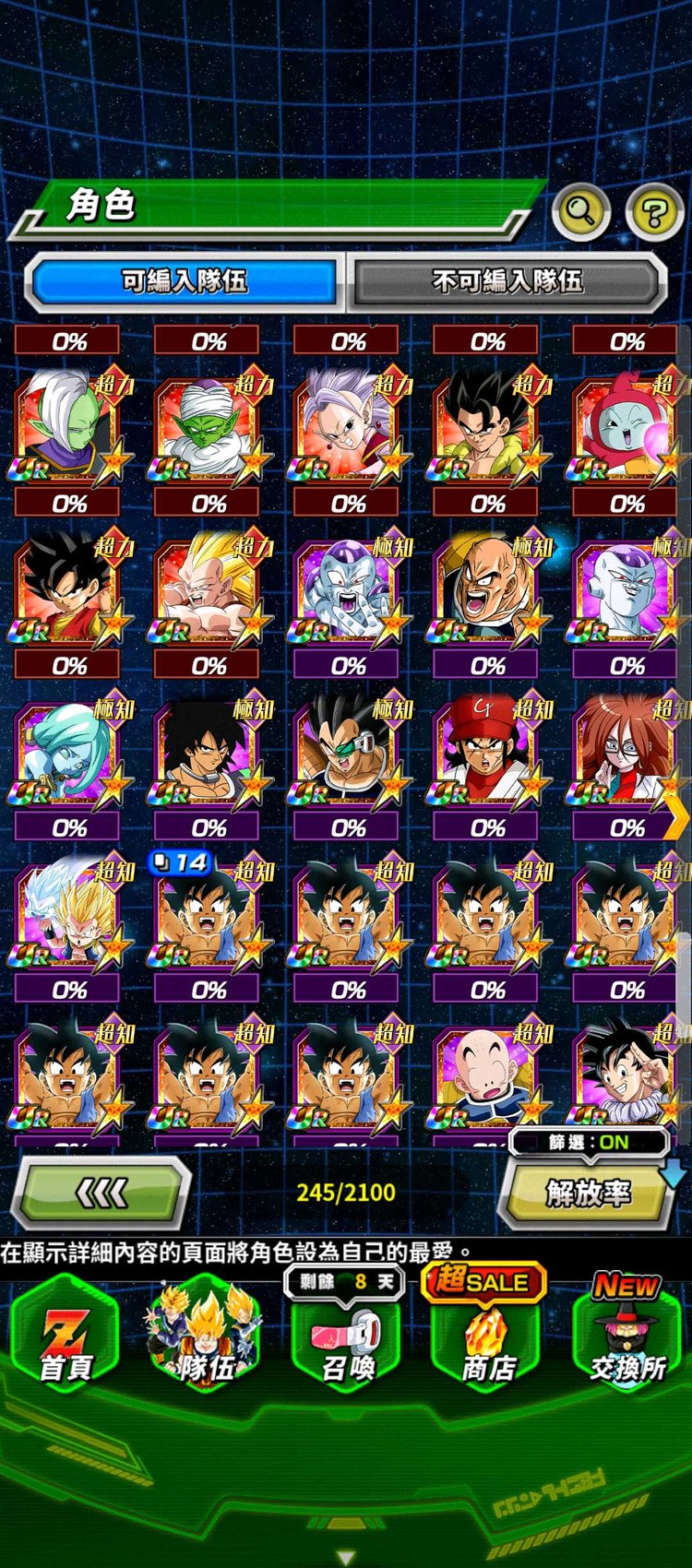Open the magnifying glass search icon
Screen dimensions: 692x1568
pos(580,211)
